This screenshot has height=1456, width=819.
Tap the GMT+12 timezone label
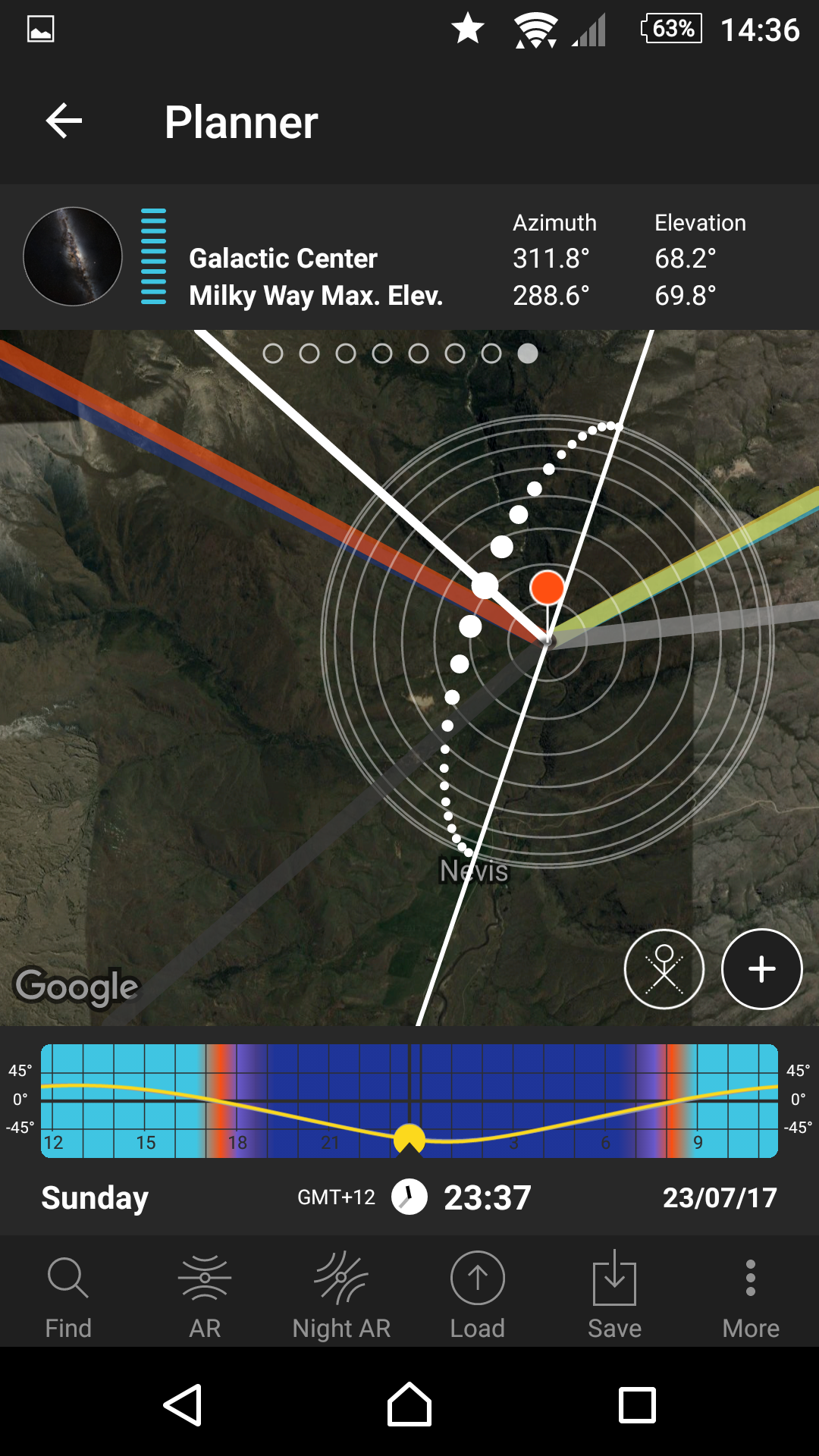[x=336, y=1197]
